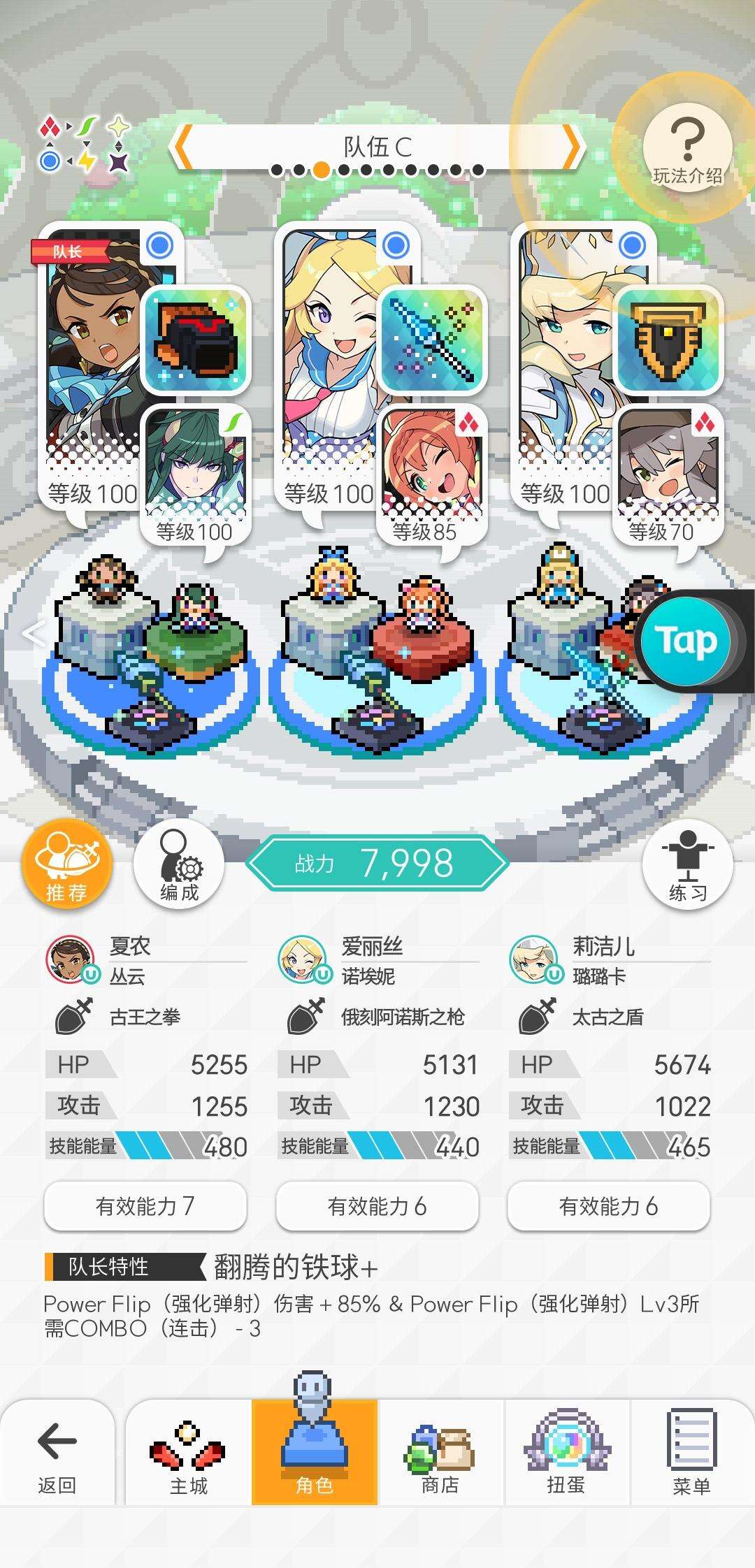Switch to the next team with right arrow
The height and width of the screenshot is (1568, 755).
pyautogui.click(x=572, y=147)
